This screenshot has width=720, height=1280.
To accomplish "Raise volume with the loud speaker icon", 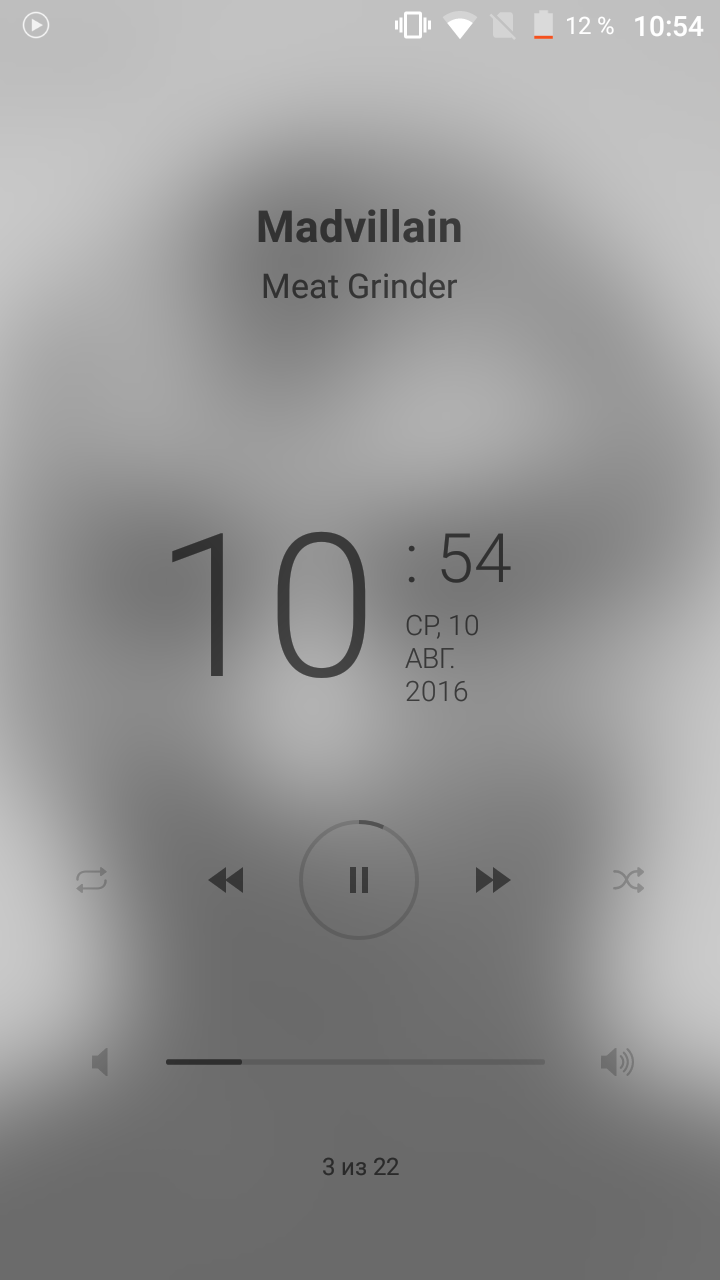I will point(617,1062).
